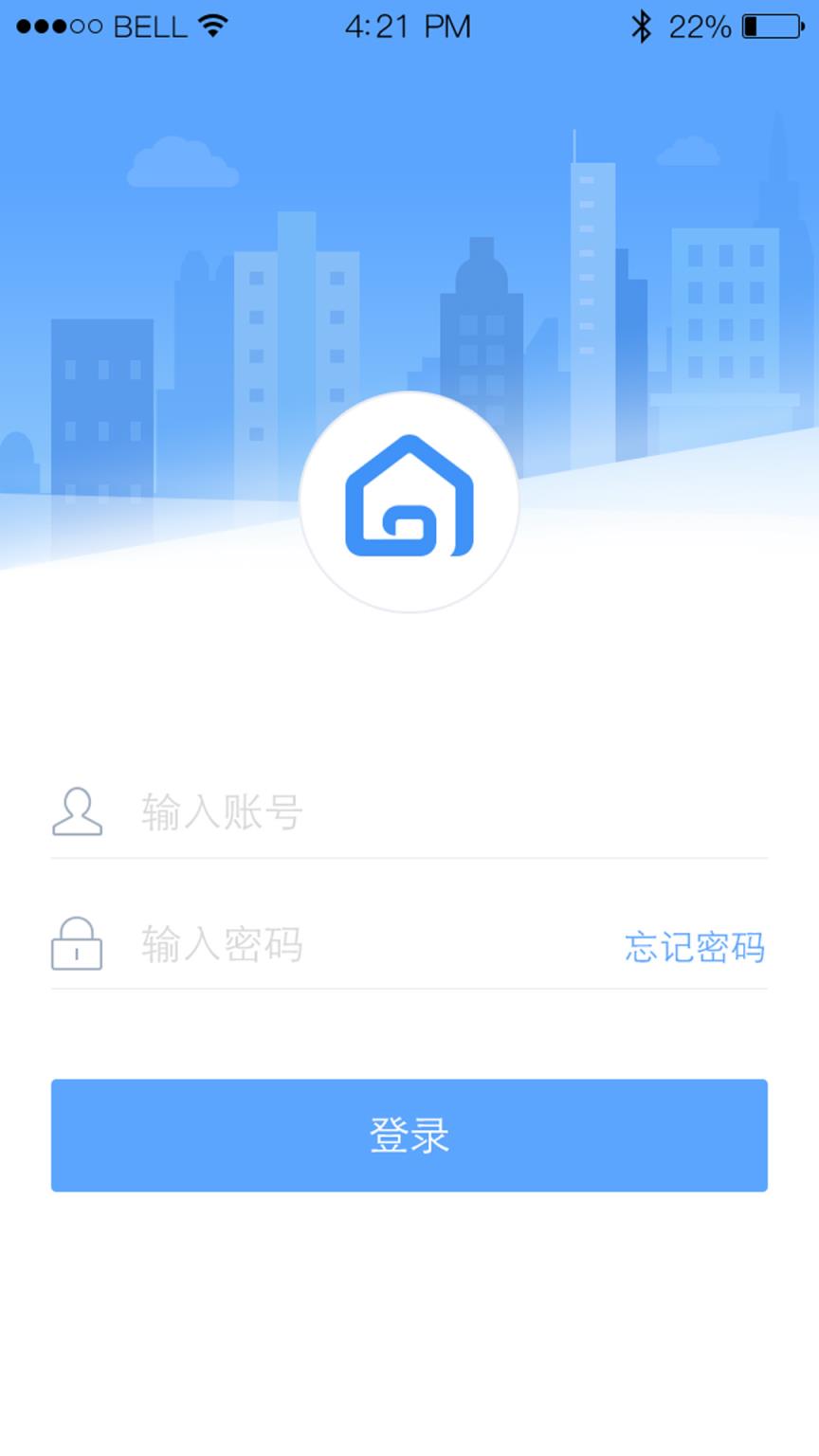Click the 22% battery percentage text
This screenshot has height=1456, width=819.
point(699,26)
